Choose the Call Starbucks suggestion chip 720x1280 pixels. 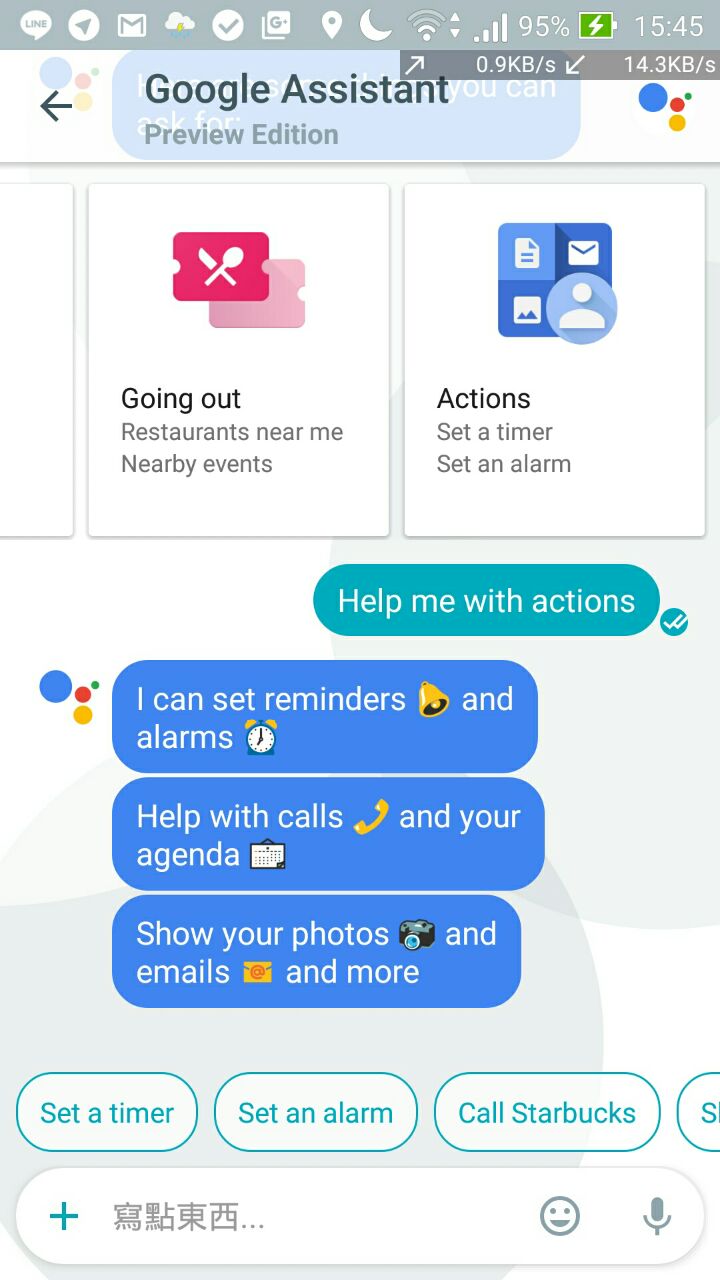(x=547, y=1113)
